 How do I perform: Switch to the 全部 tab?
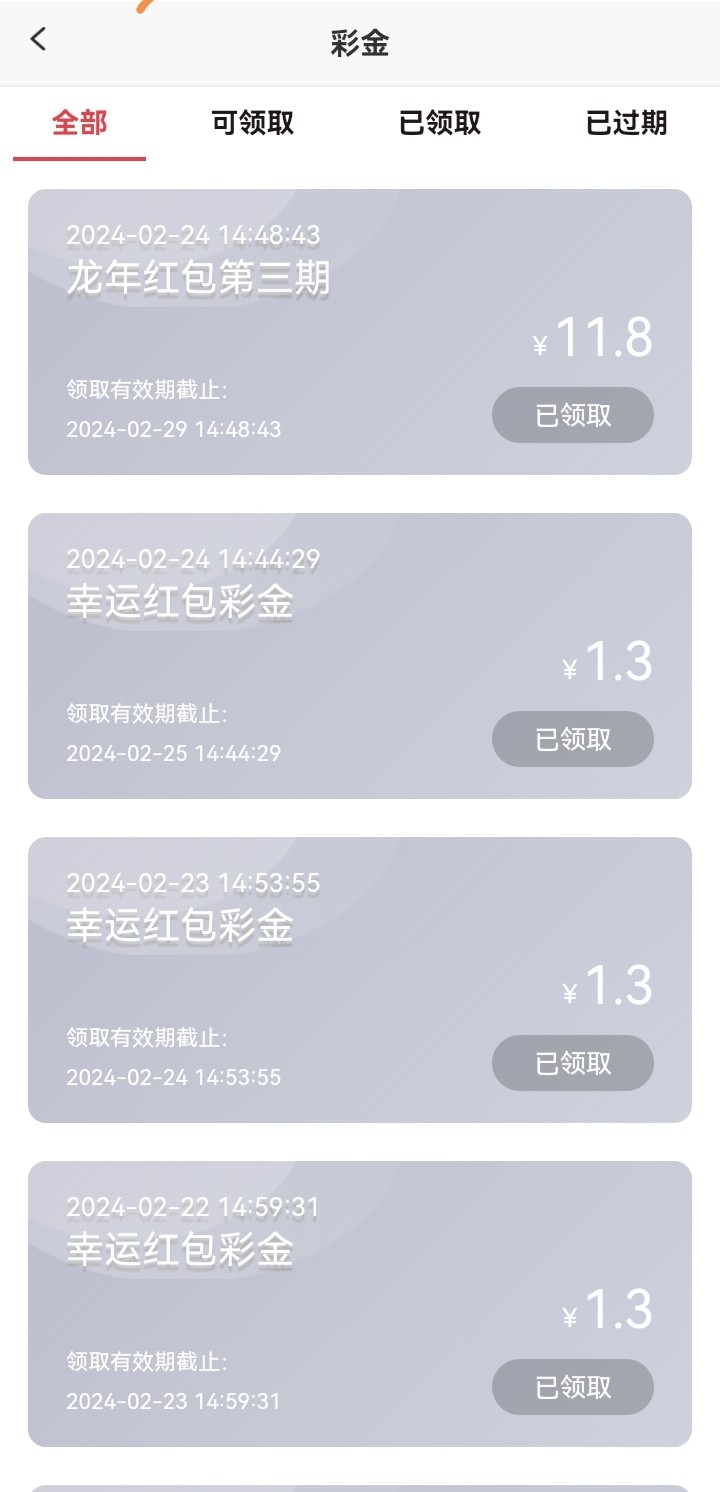point(80,123)
